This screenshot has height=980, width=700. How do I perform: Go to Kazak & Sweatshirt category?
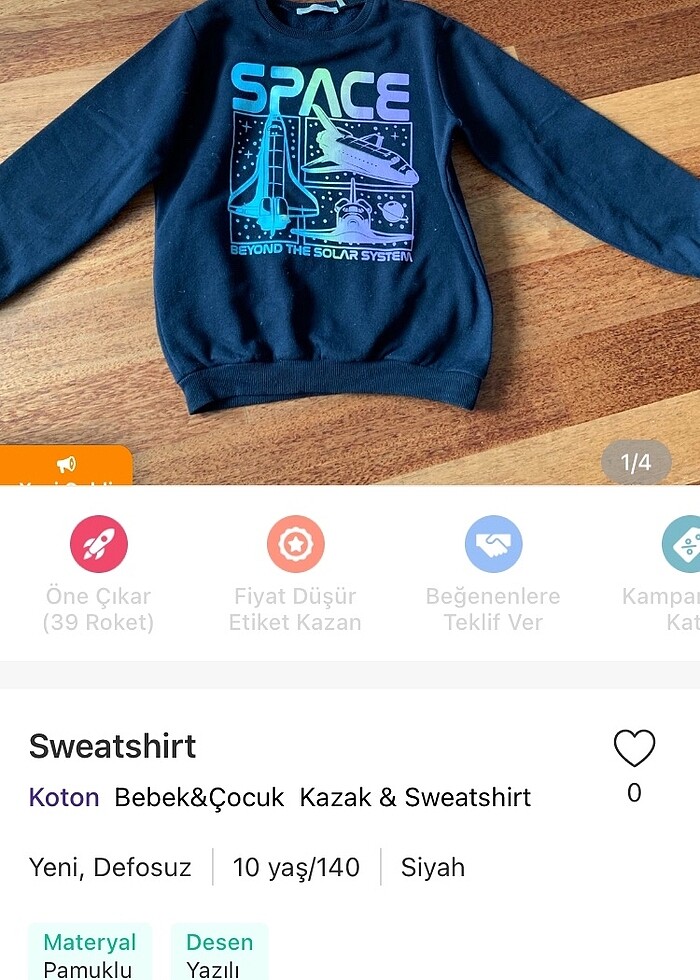coord(415,797)
